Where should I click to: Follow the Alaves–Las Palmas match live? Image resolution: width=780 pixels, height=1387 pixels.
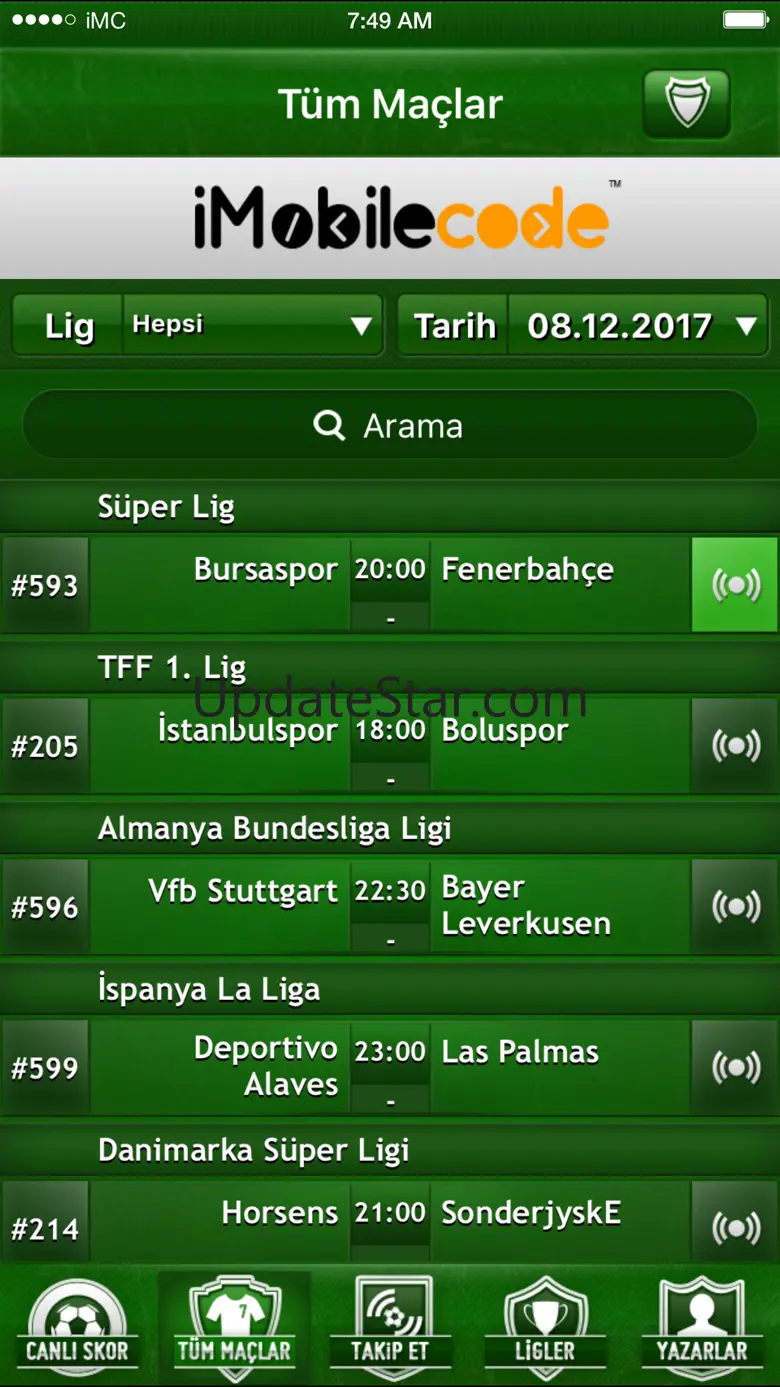point(735,1067)
